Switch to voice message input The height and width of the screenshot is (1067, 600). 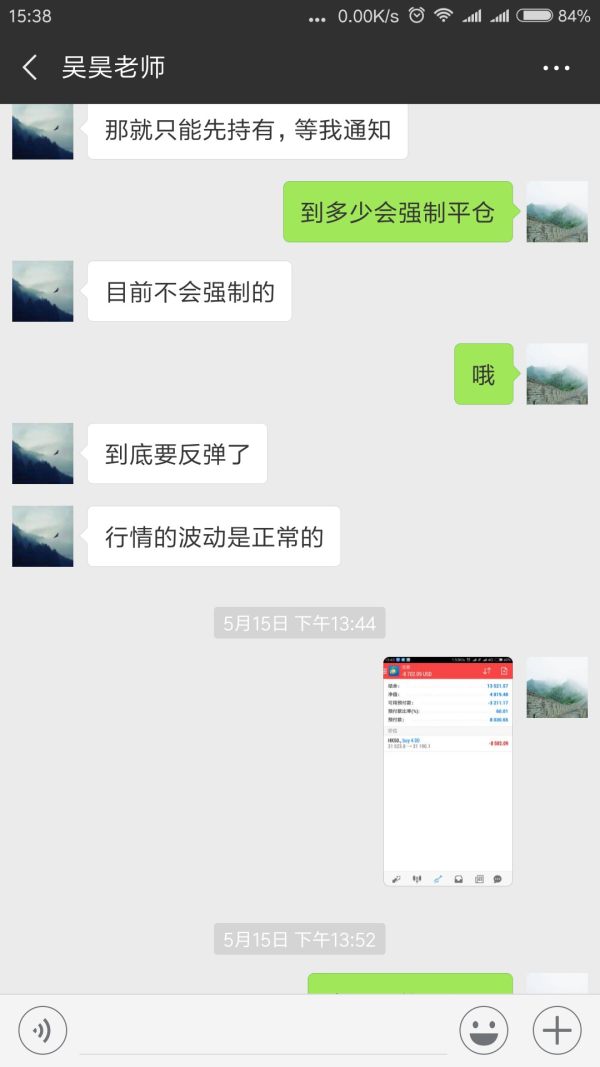(x=43, y=1030)
